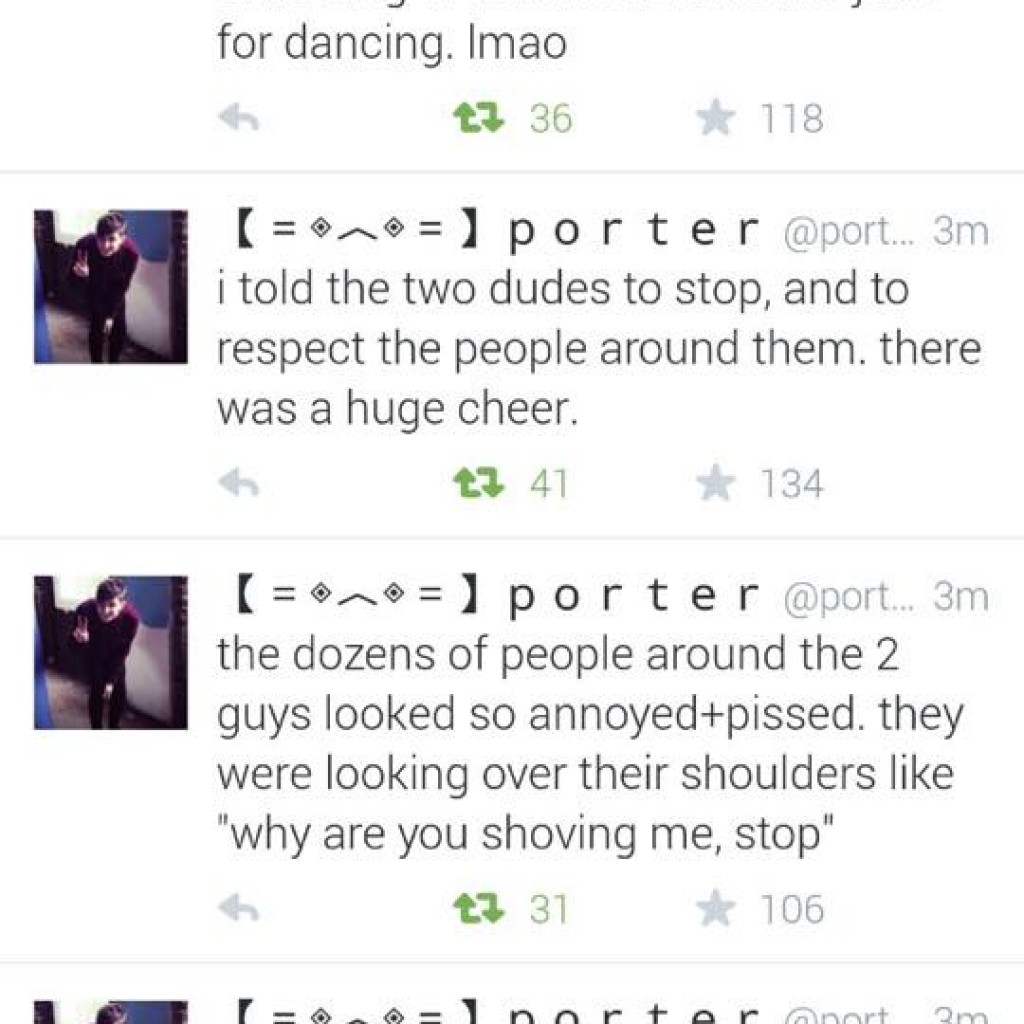This screenshot has width=1024, height=1024.
Task: Reply to the "for dancing. lmao" tweet
Action: pos(238,119)
